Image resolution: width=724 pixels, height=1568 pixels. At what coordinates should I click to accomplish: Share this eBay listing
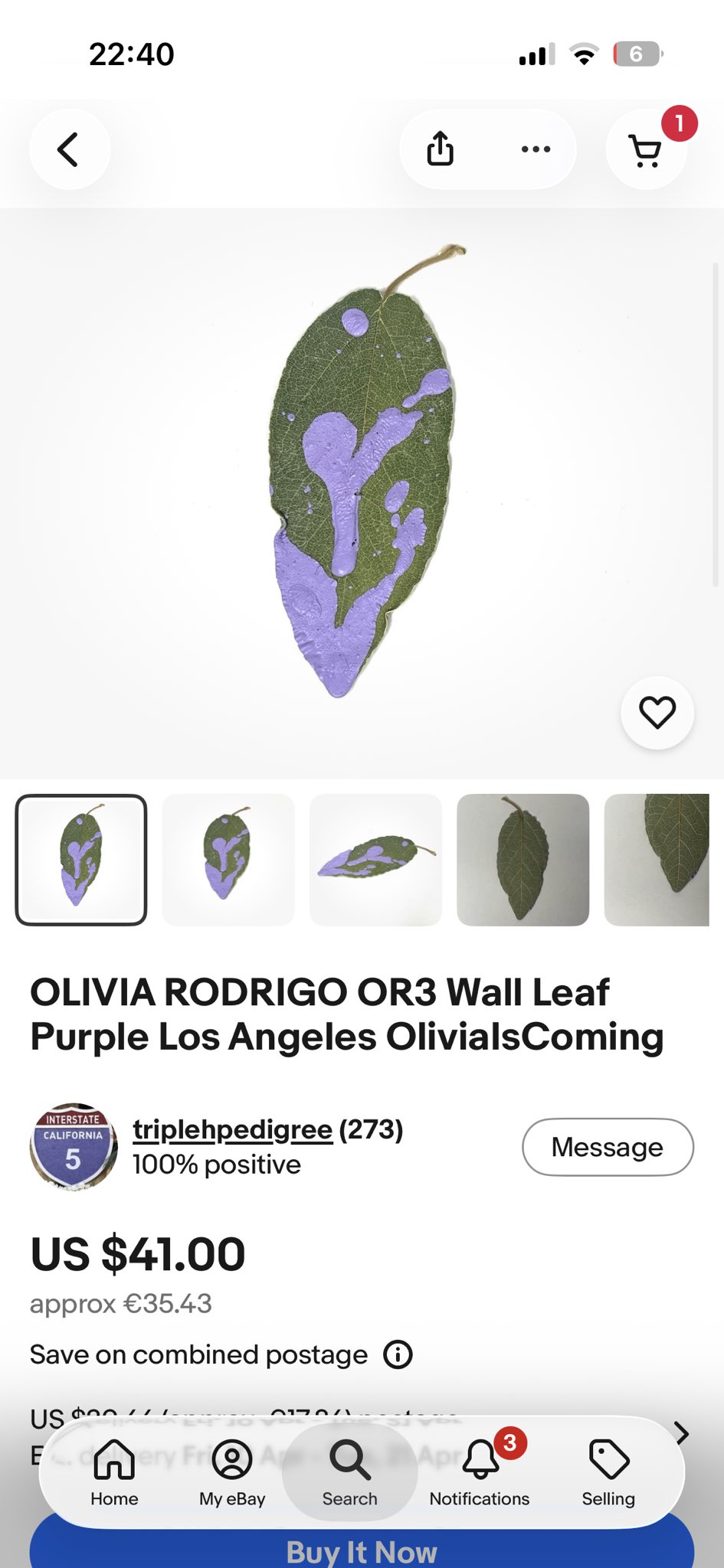(440, 149)
